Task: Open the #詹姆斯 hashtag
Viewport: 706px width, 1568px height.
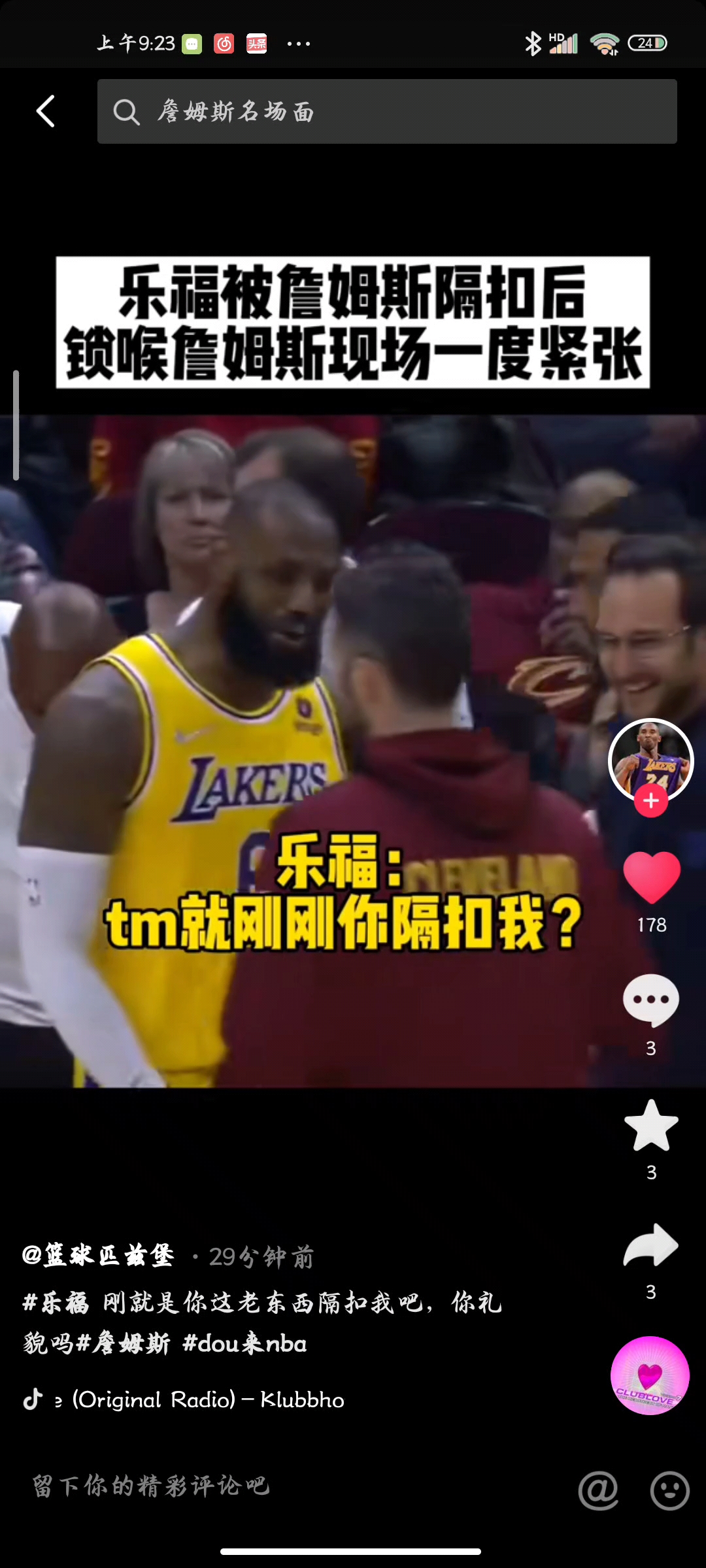Action: point(123,1344)
